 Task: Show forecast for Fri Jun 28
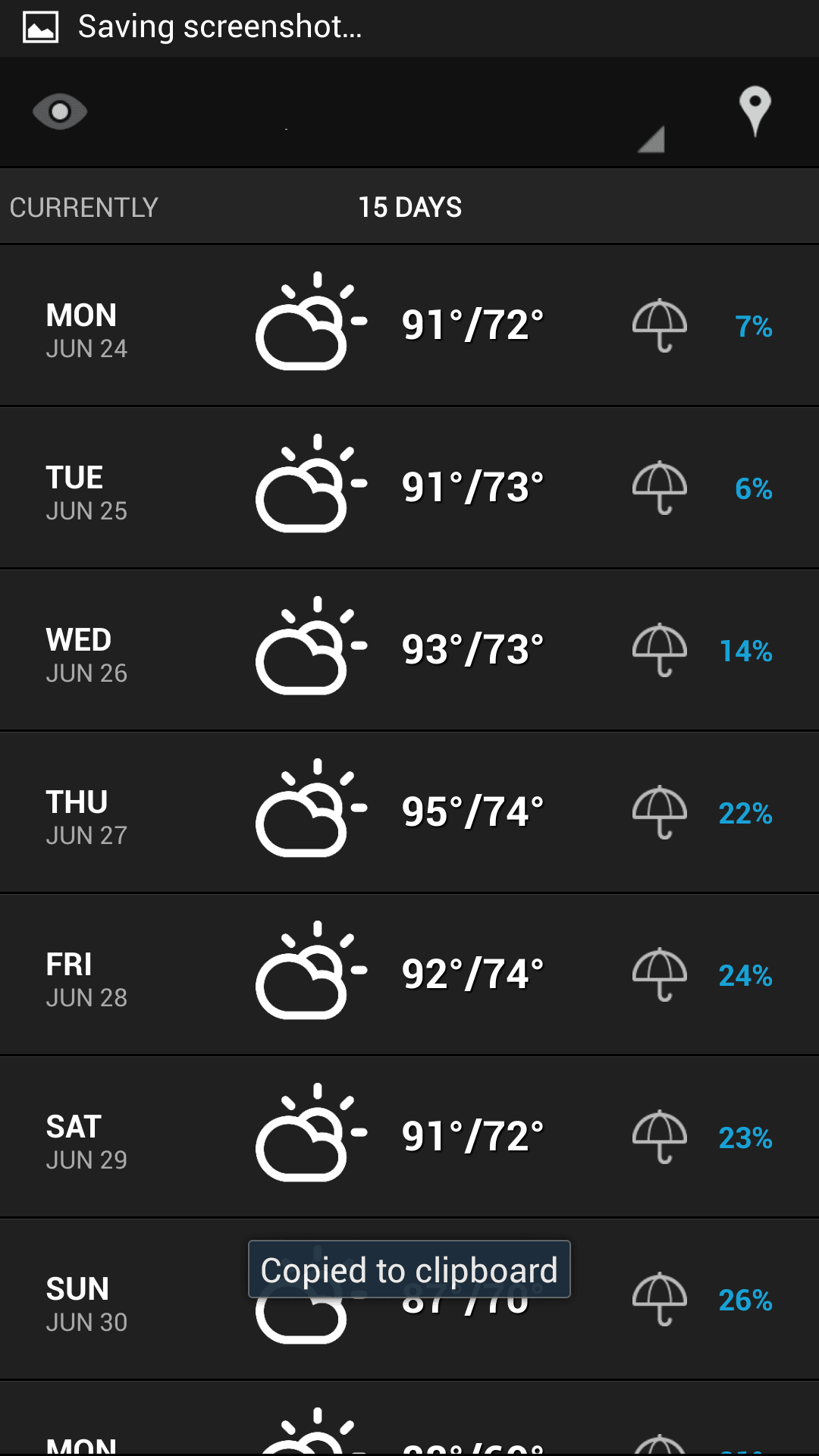pyautogui.click(x=409, y=974)
